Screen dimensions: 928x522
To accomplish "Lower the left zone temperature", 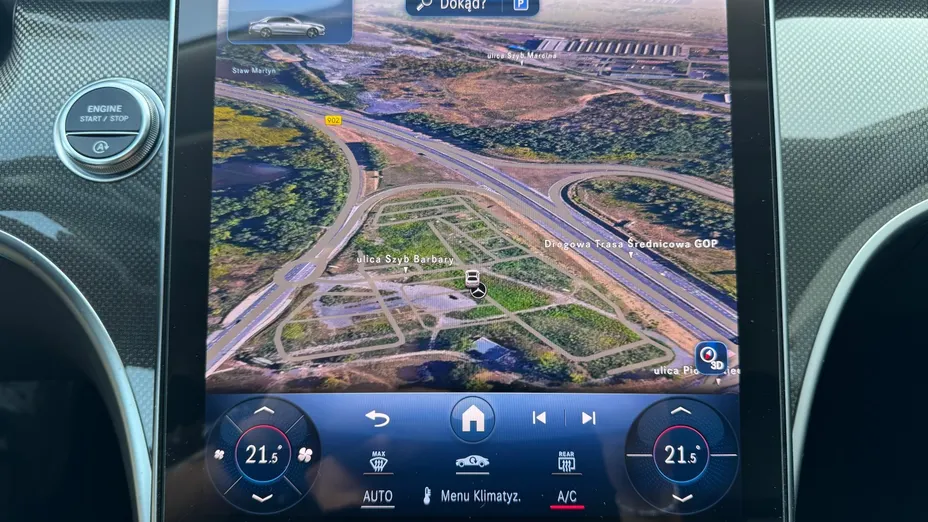I will (263, 498).
